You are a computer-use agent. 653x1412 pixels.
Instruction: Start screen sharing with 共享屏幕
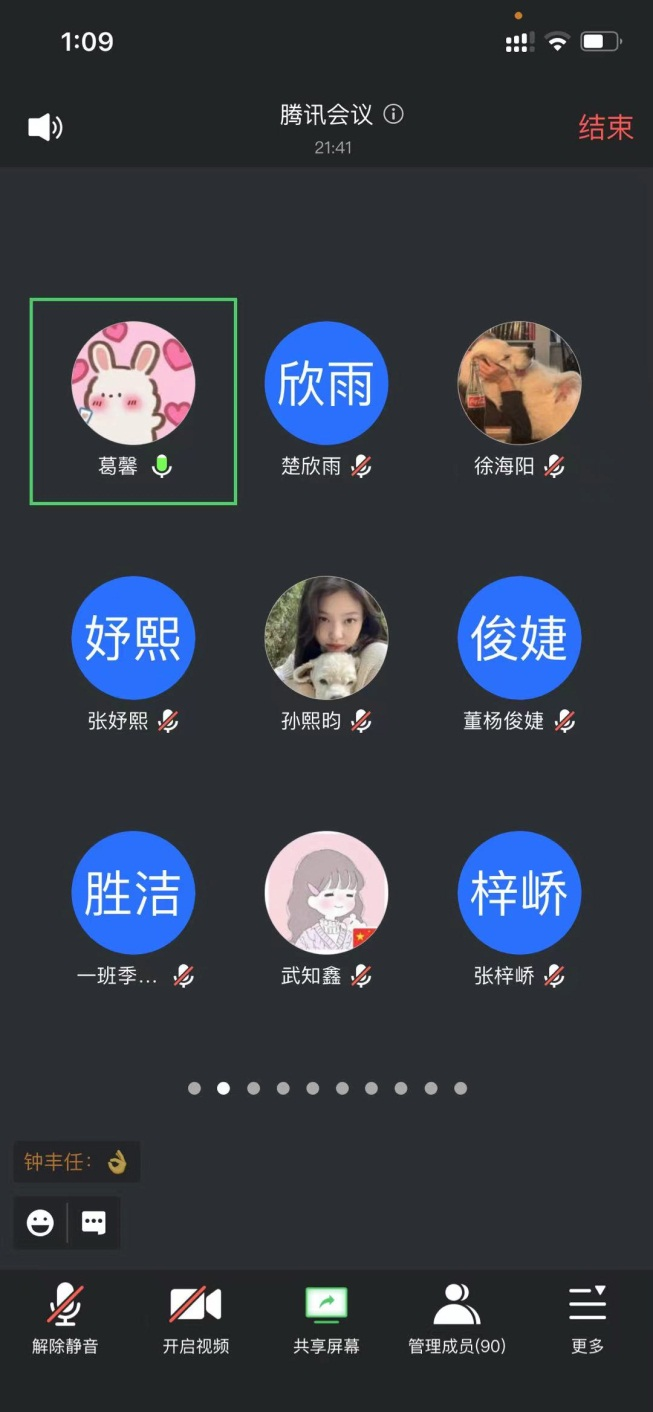click(326, 1318)
